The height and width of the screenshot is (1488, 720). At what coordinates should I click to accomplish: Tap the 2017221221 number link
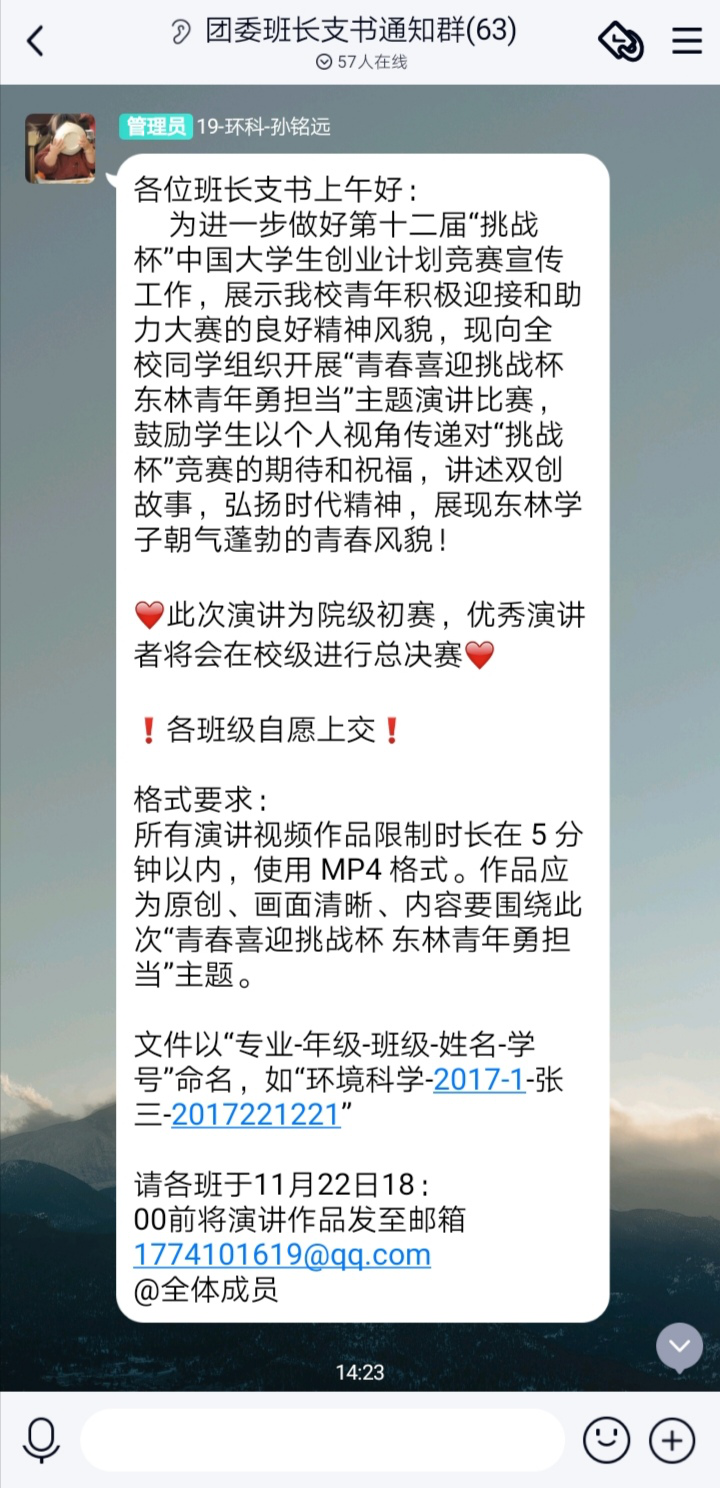tap(256, 1114)
